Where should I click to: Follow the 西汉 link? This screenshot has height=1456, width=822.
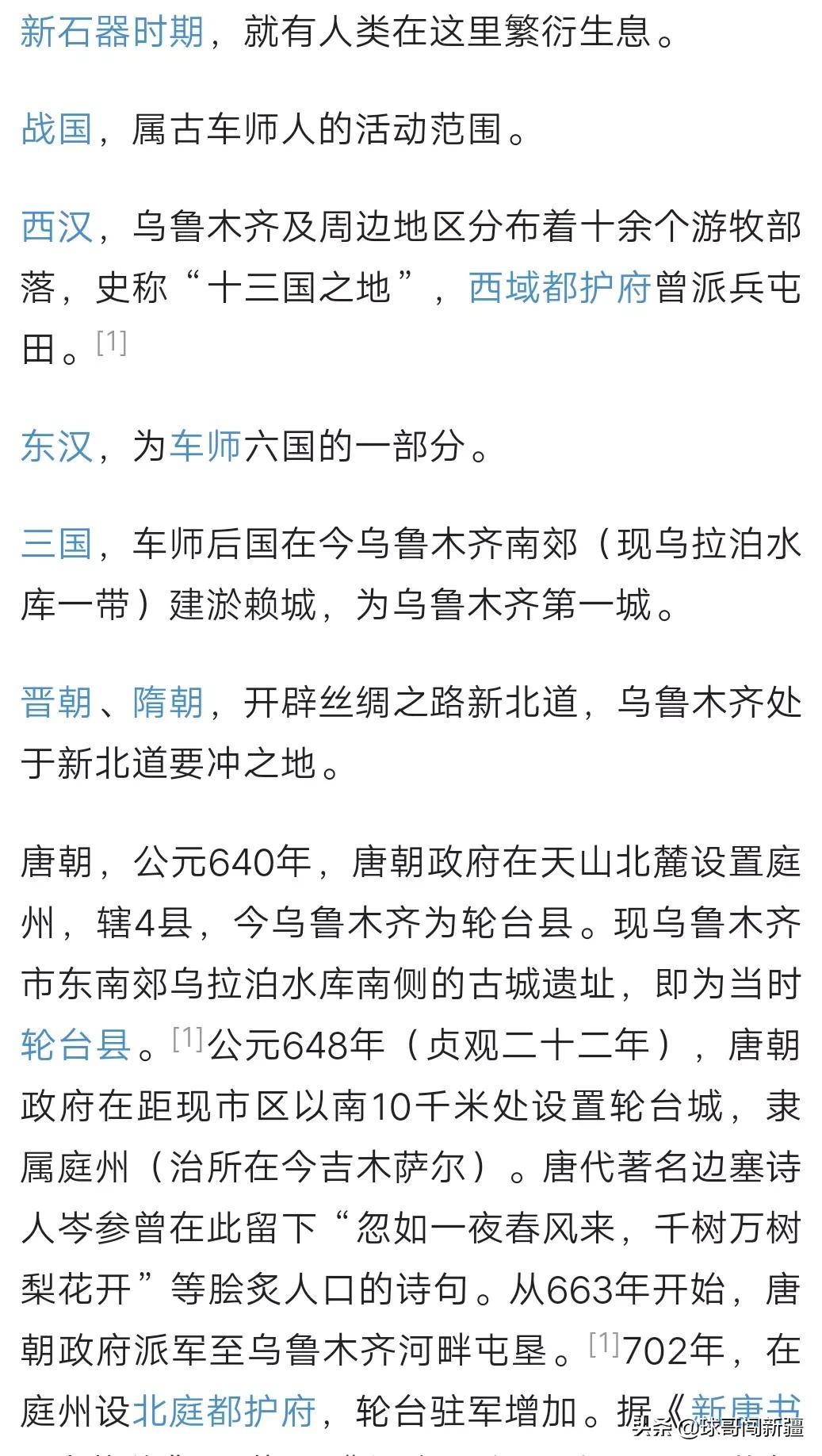pos(56,227)
